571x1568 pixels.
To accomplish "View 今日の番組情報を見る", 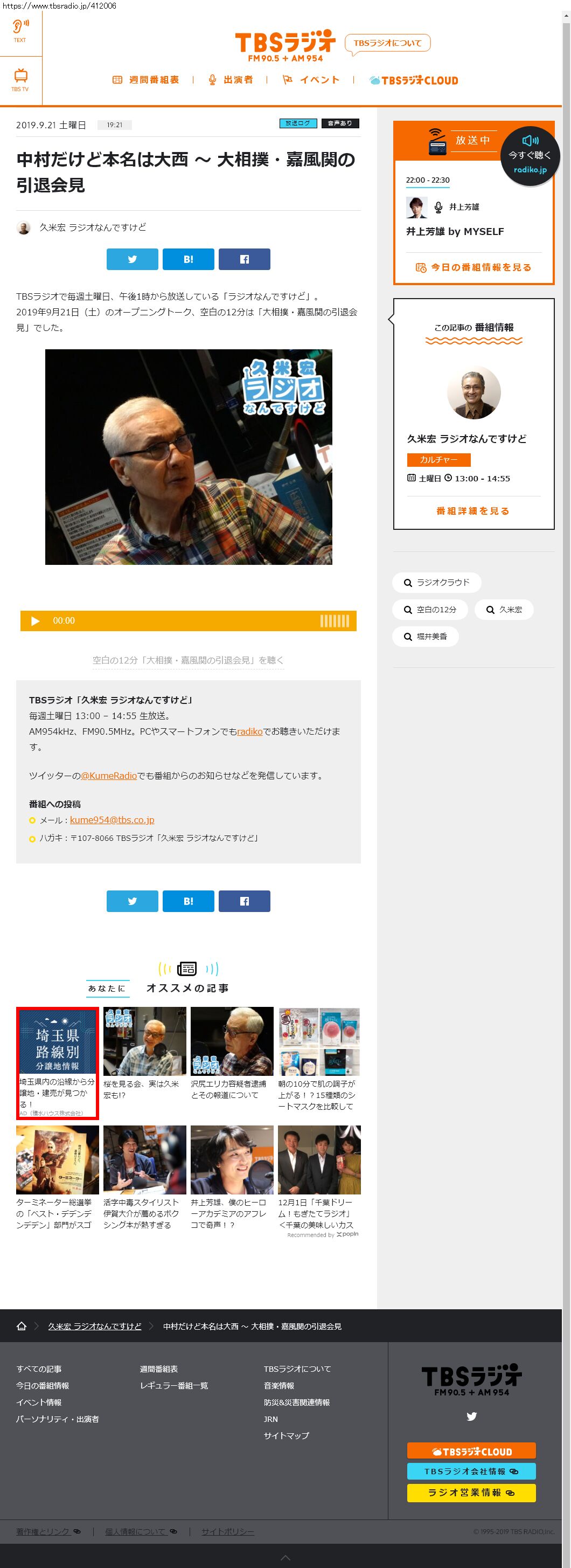I will click(x=473, y=267).
